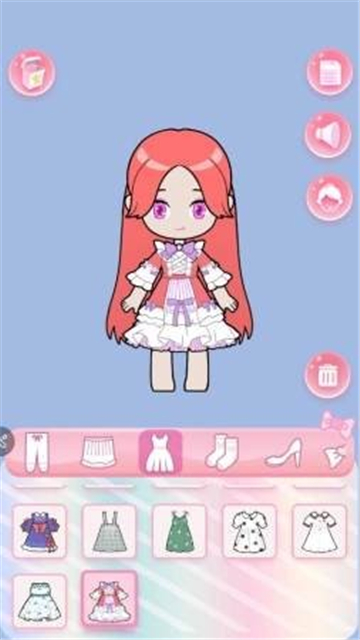Try on the white ruffled strapless dress

[x=40, y=600]
